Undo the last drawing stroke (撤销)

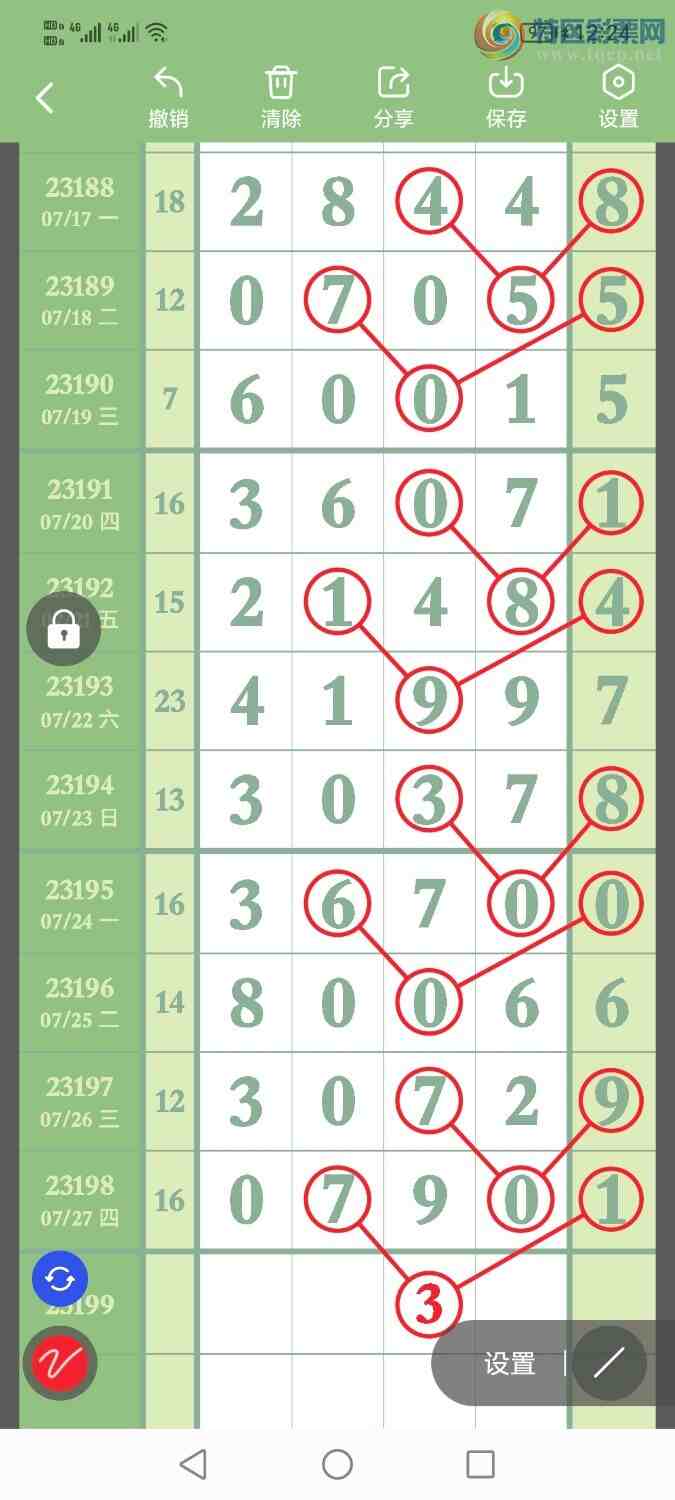[x=168, y=98]
